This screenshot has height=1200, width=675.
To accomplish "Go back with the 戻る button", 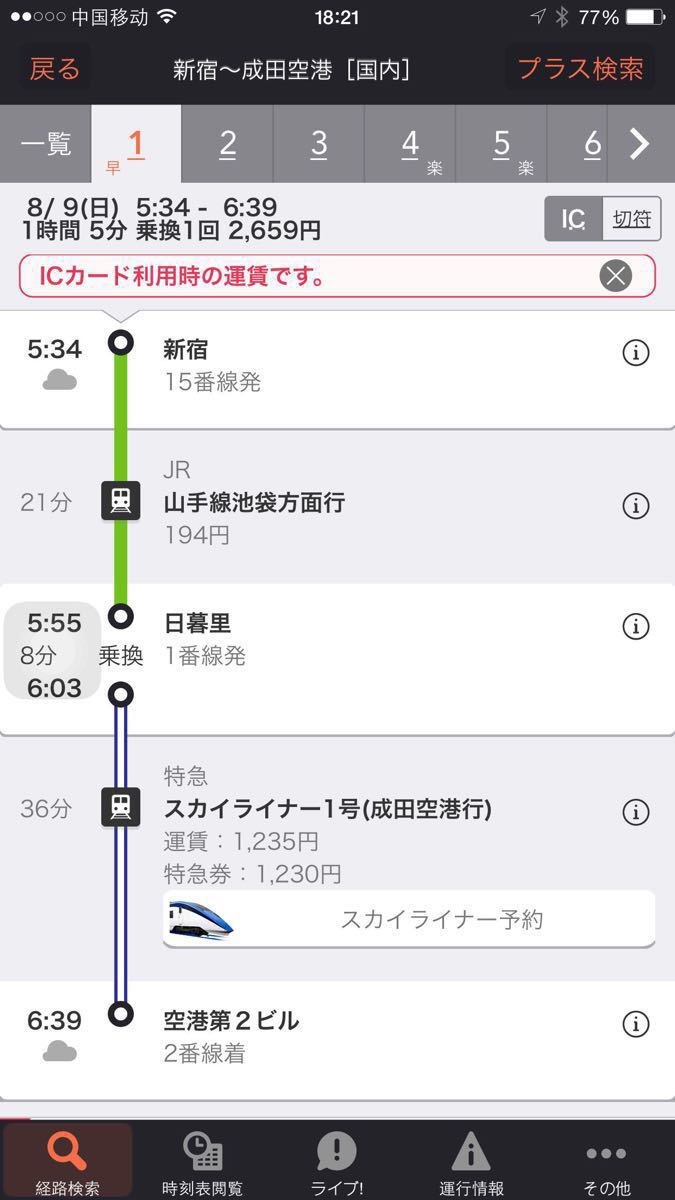I will pos(55,69).
